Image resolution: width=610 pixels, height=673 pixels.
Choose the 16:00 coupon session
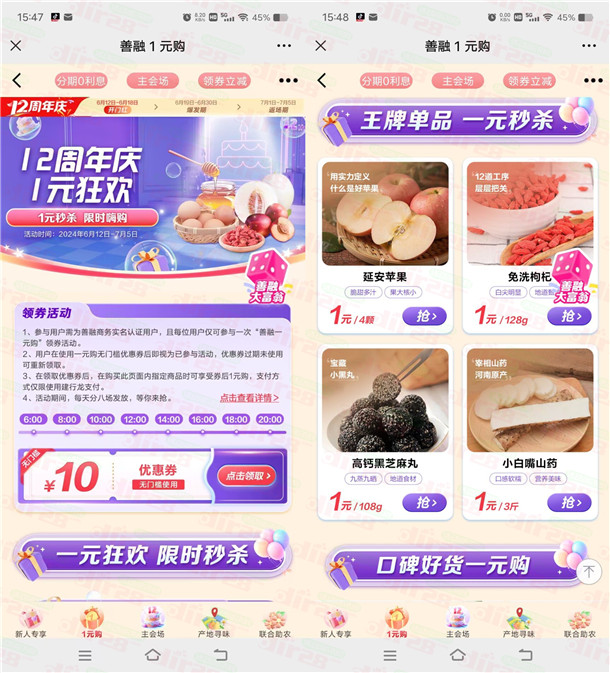[x=202, y=420]
